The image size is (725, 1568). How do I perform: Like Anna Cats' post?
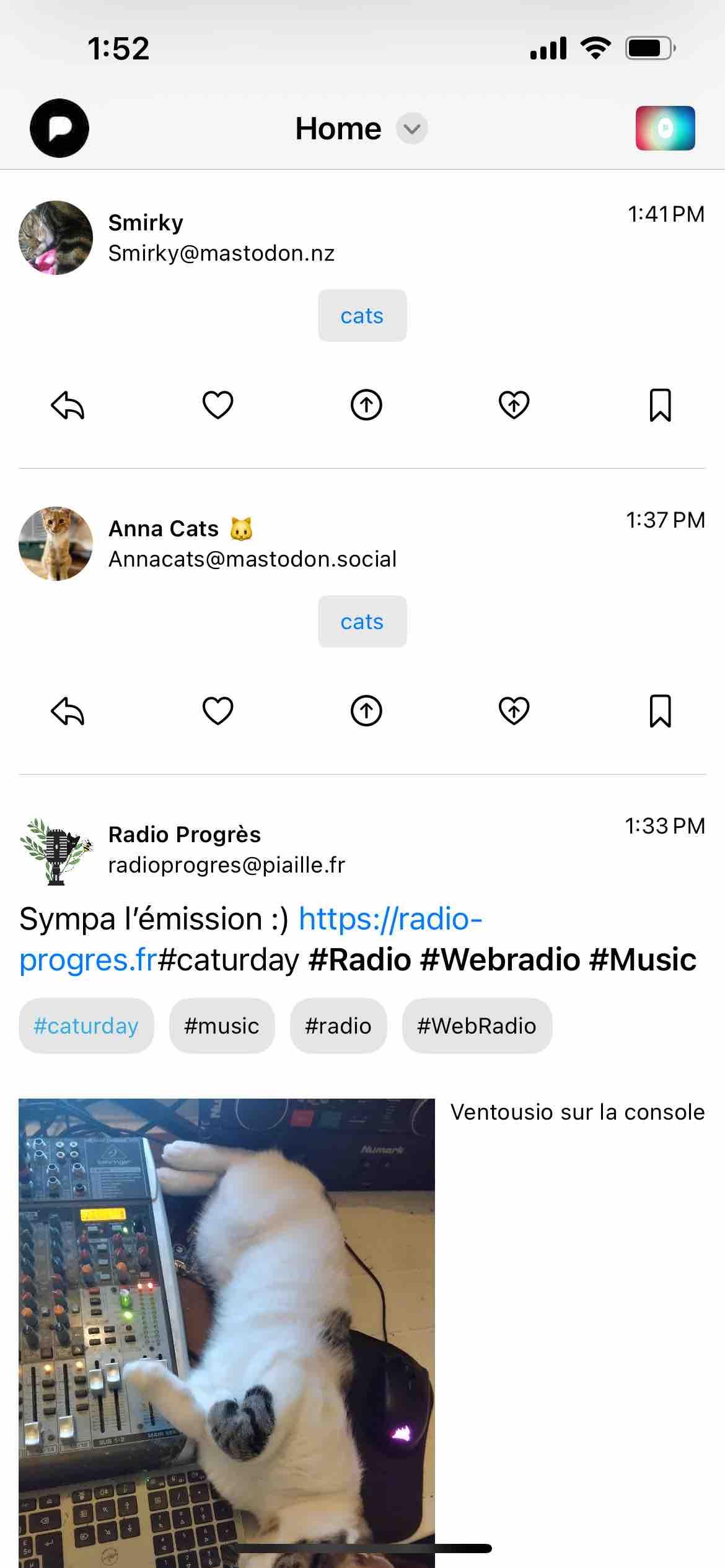click(x=217, y=710)
